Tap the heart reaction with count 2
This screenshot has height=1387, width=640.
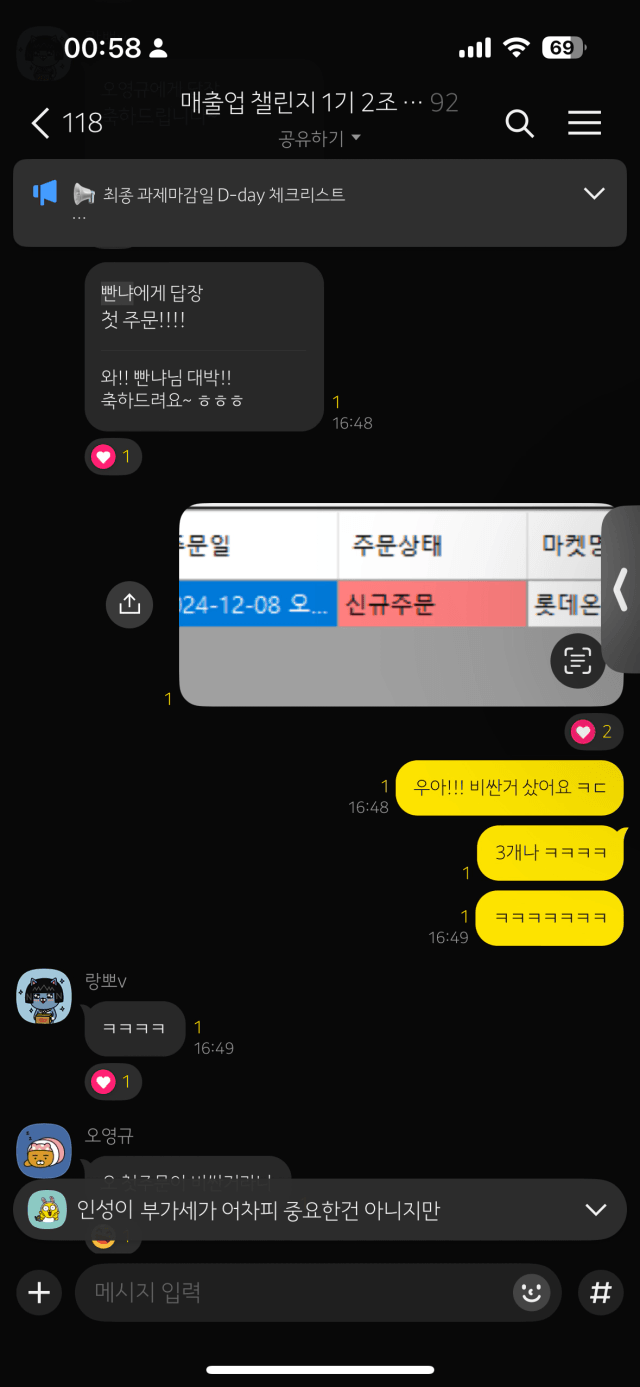point(594,732)
